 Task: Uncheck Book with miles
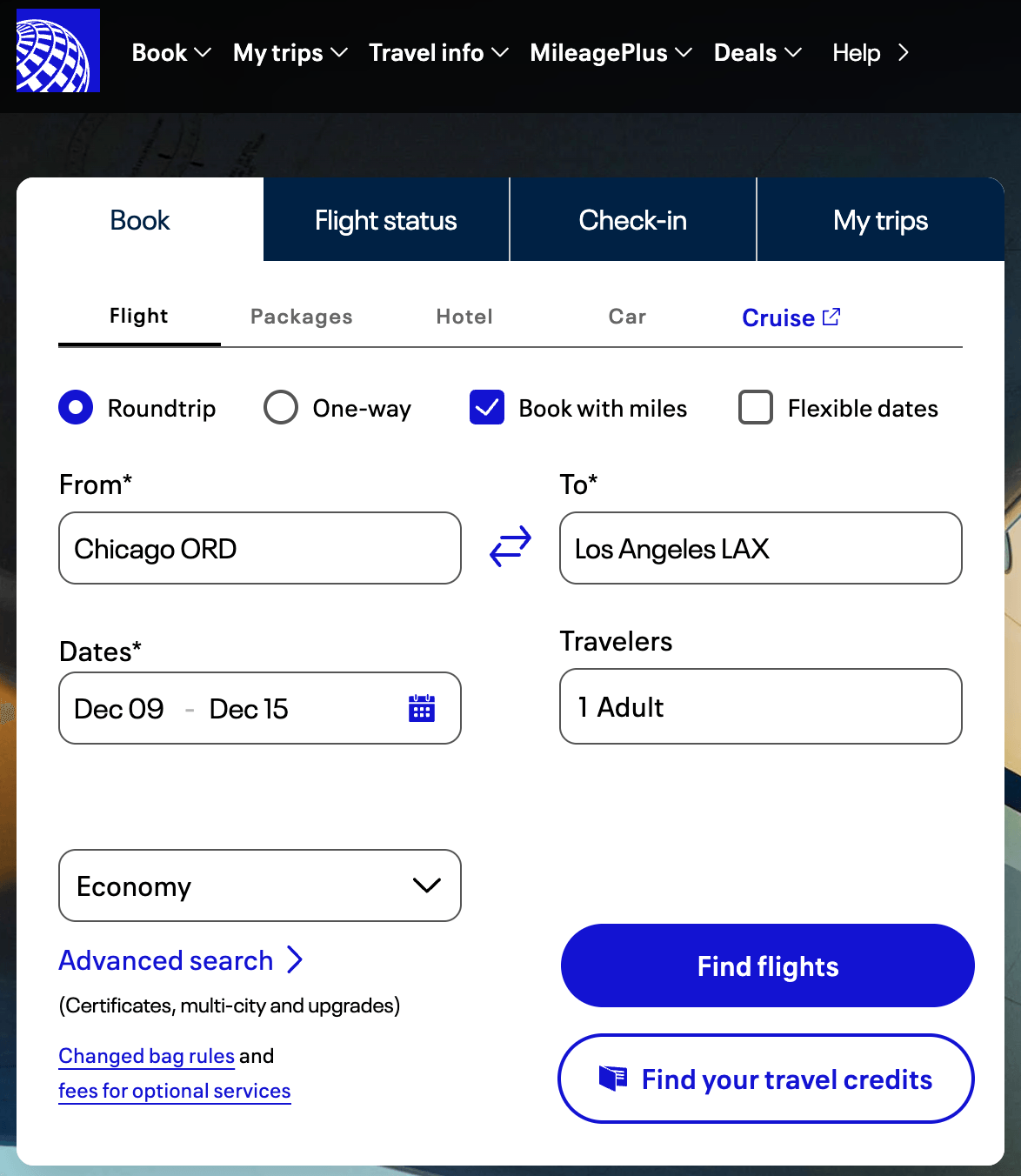[x=487, y=407]
